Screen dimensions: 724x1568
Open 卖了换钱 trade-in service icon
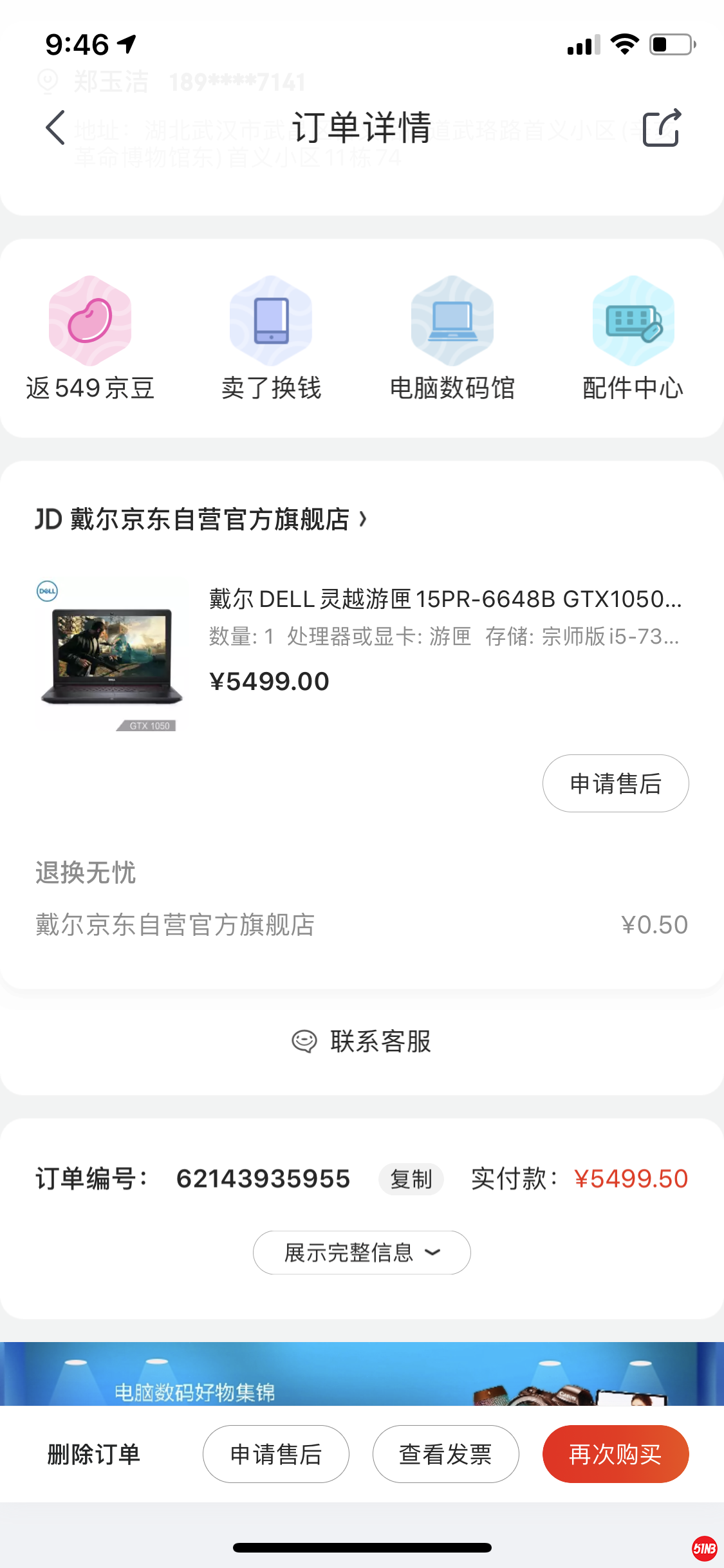point(271,320)
